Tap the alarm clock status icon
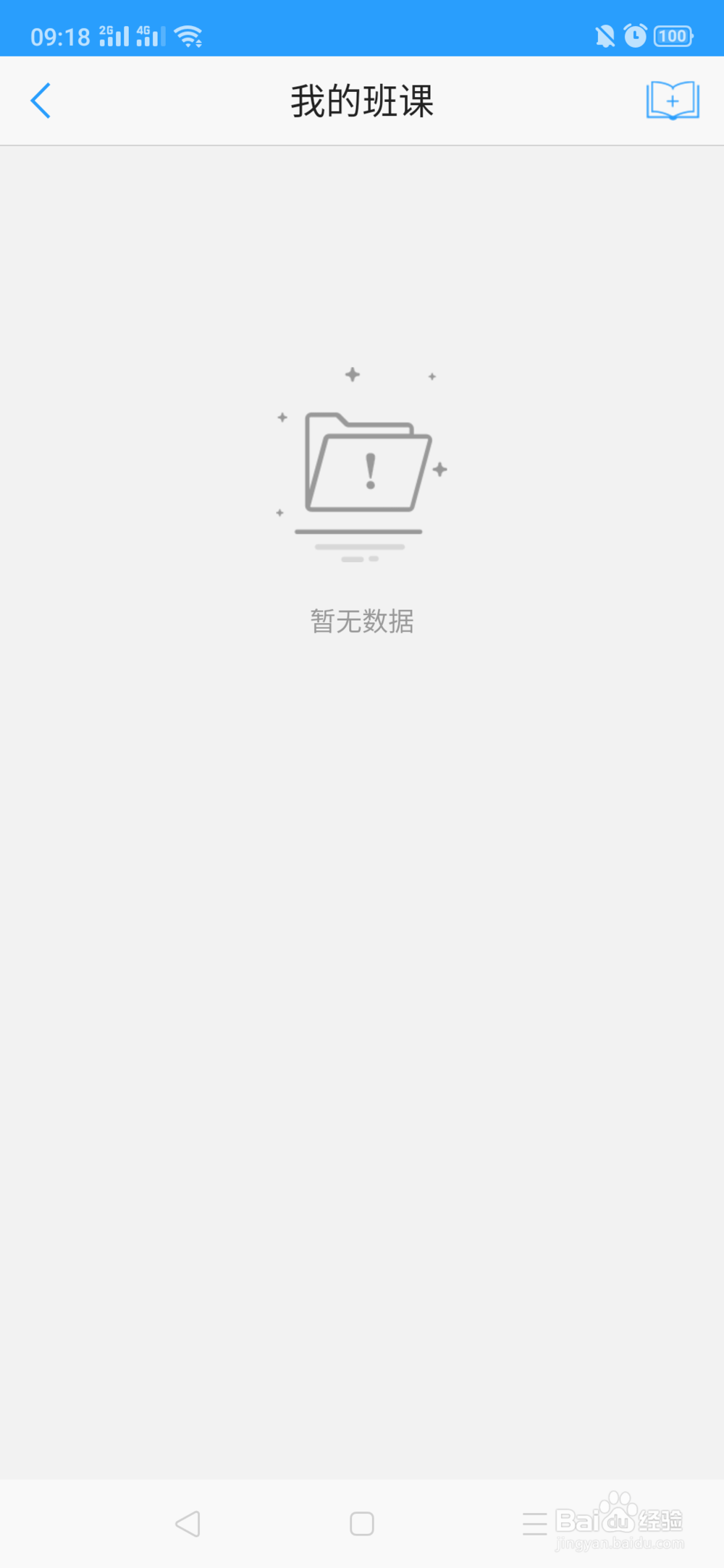Screen dimensions: 724x1568 click(634, 35)
